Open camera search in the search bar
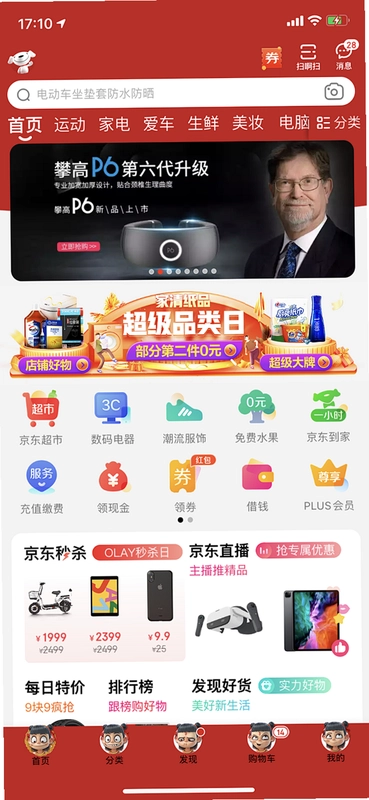The width and height of the screenshot is (369, 800). coord(334,92)
